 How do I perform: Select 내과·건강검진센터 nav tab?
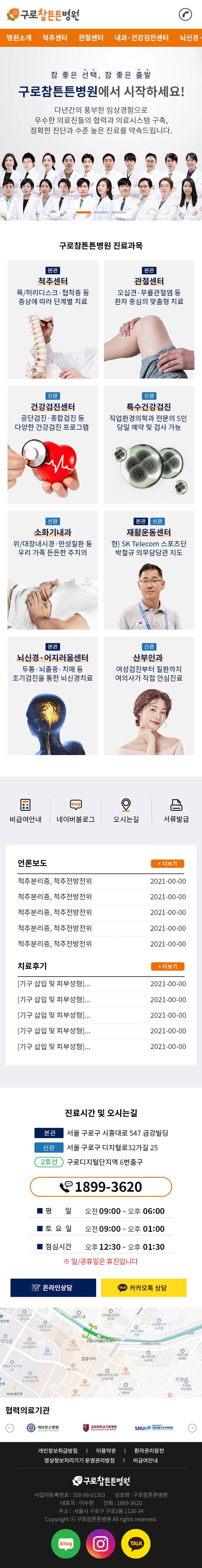point(141,38)
